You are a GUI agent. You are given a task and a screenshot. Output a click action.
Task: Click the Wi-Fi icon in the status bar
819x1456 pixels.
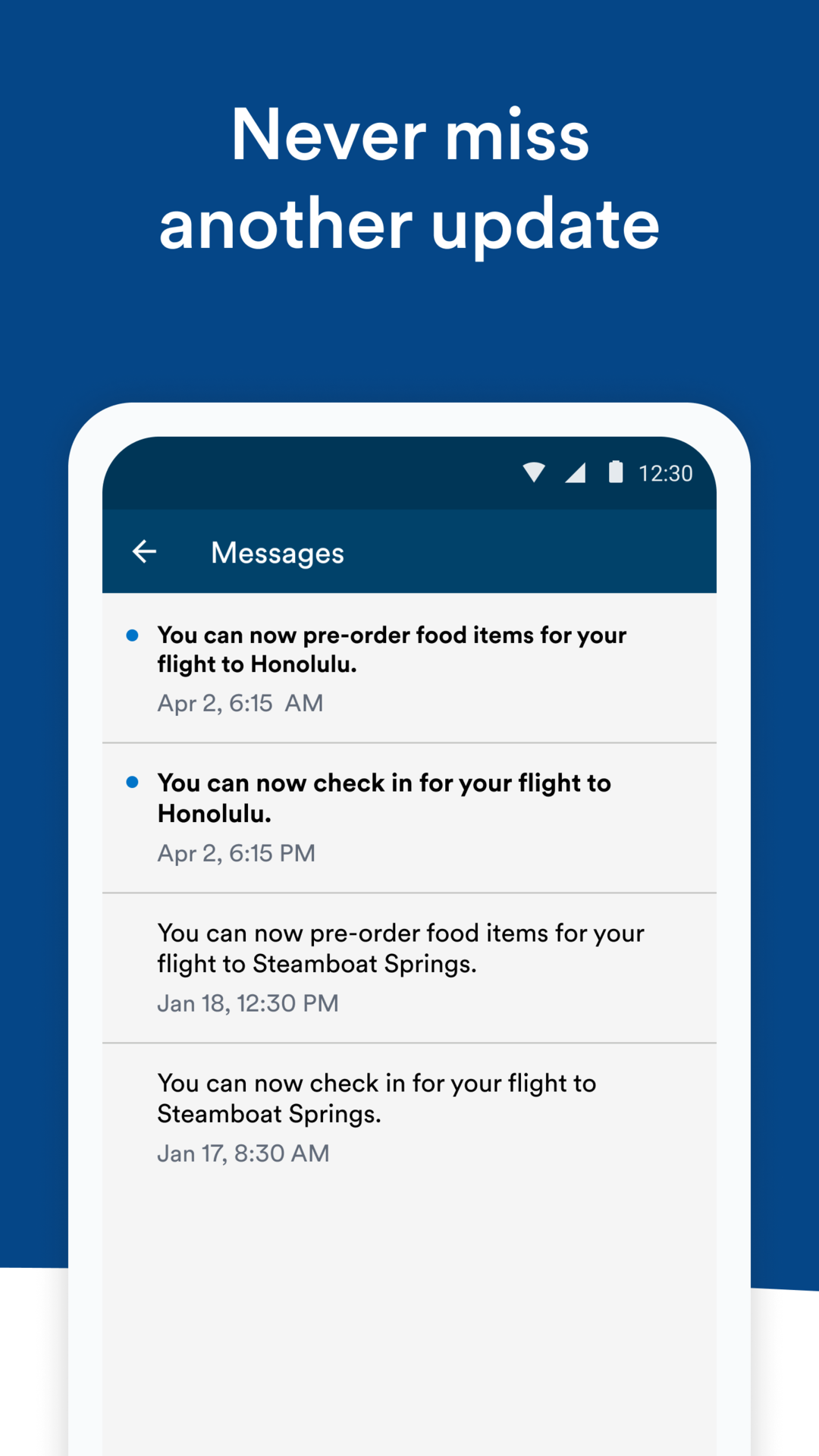pyautogui.click(x=535, y=472)
